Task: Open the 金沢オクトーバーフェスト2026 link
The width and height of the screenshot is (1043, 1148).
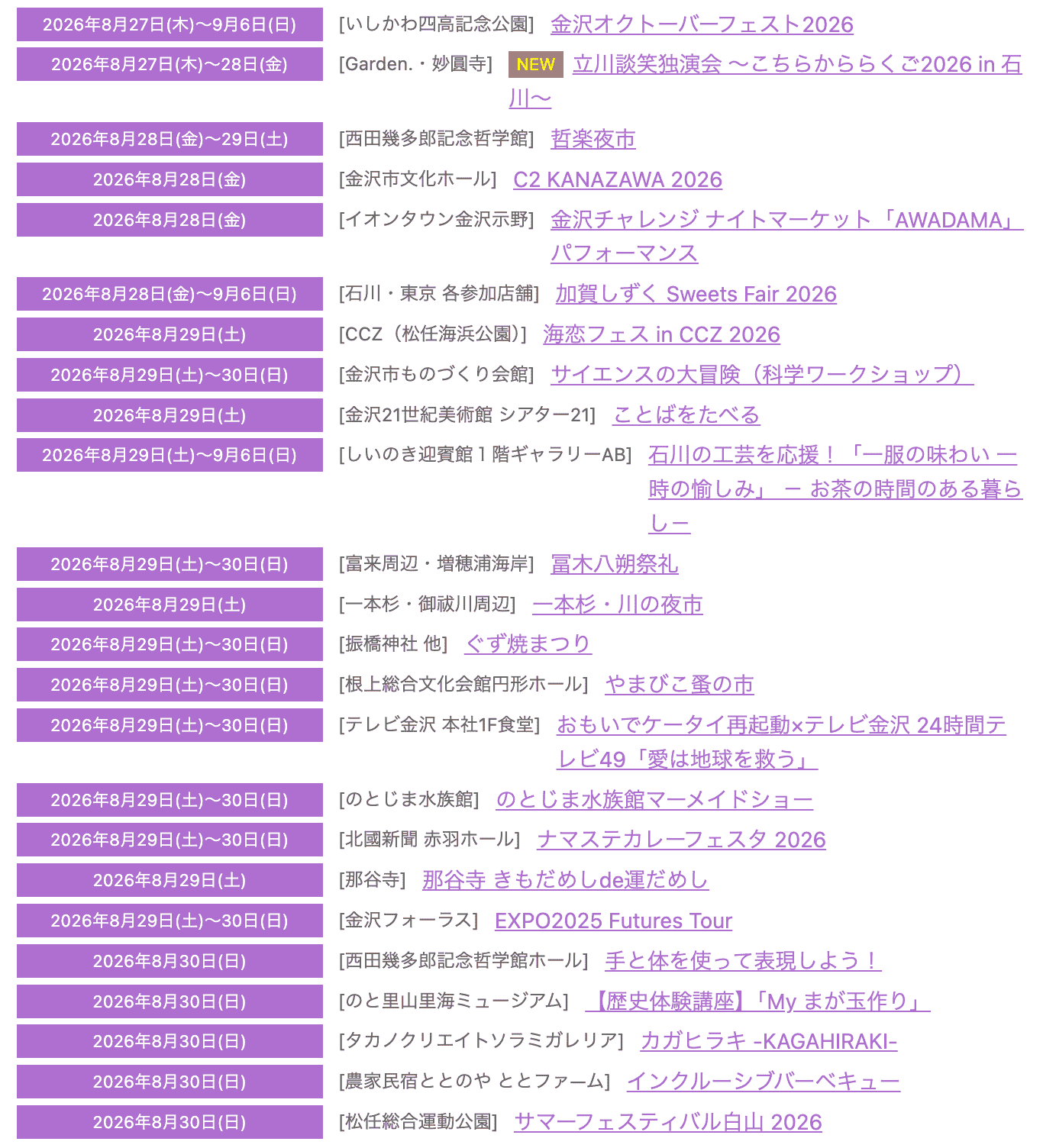Action: tap(702, 24)
